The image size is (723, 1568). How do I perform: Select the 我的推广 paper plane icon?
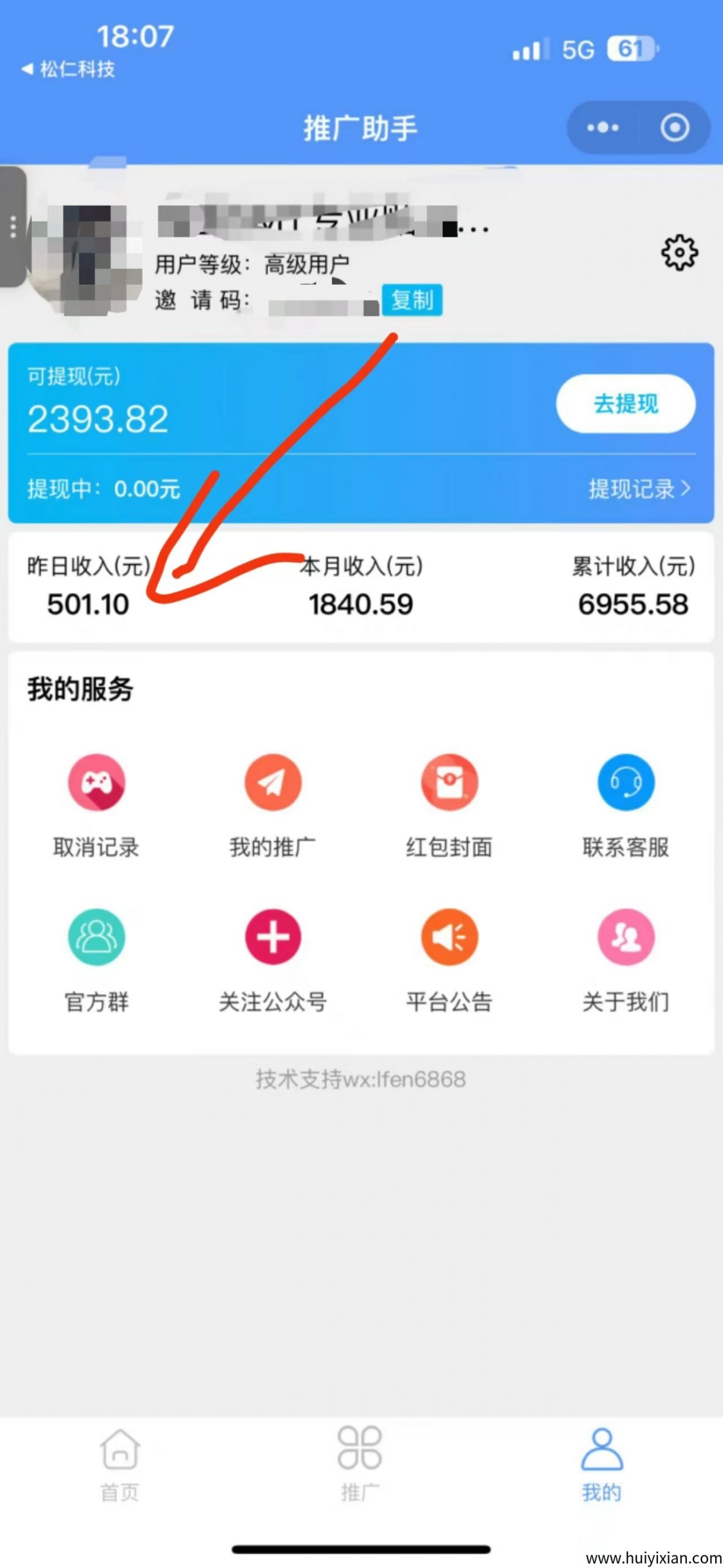(273, 783)
